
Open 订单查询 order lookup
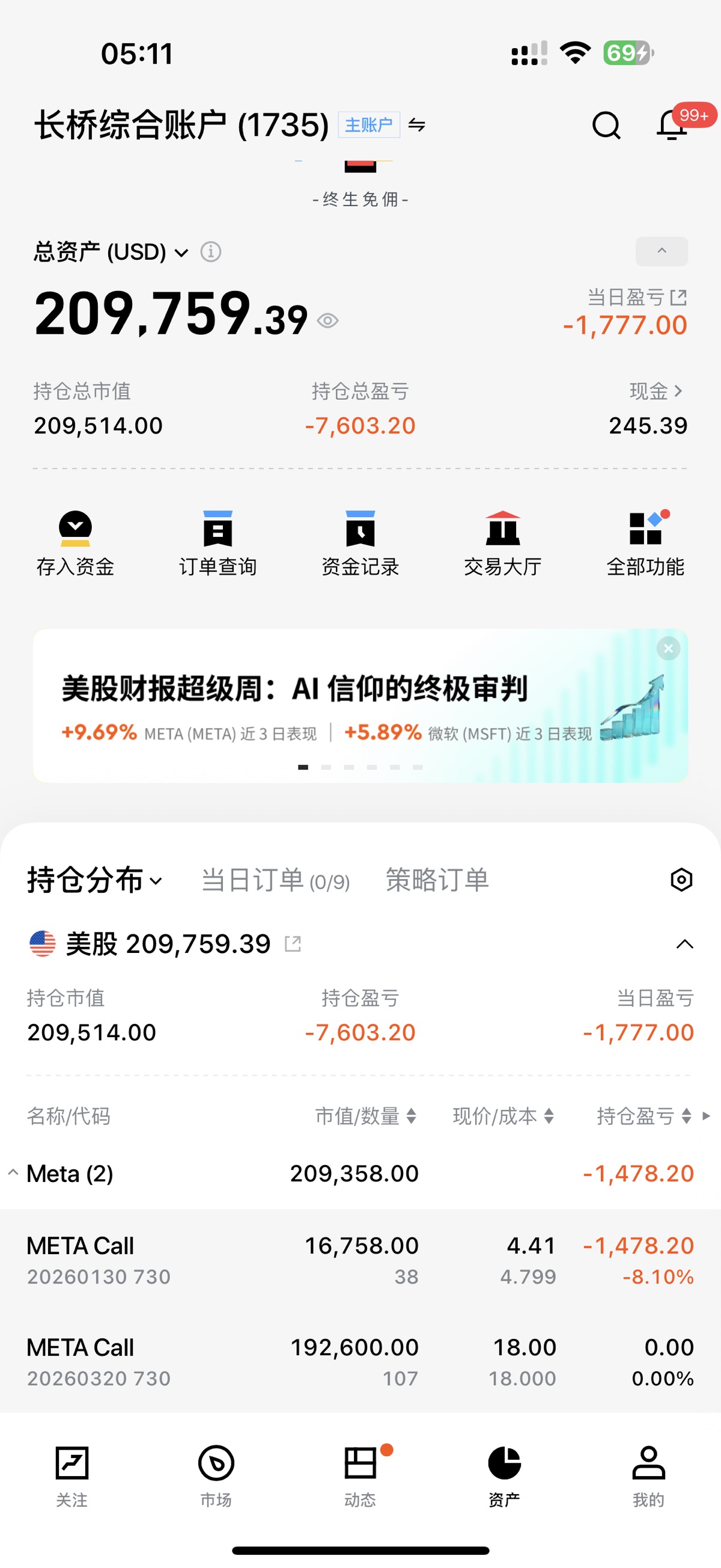tap(218, 543)
